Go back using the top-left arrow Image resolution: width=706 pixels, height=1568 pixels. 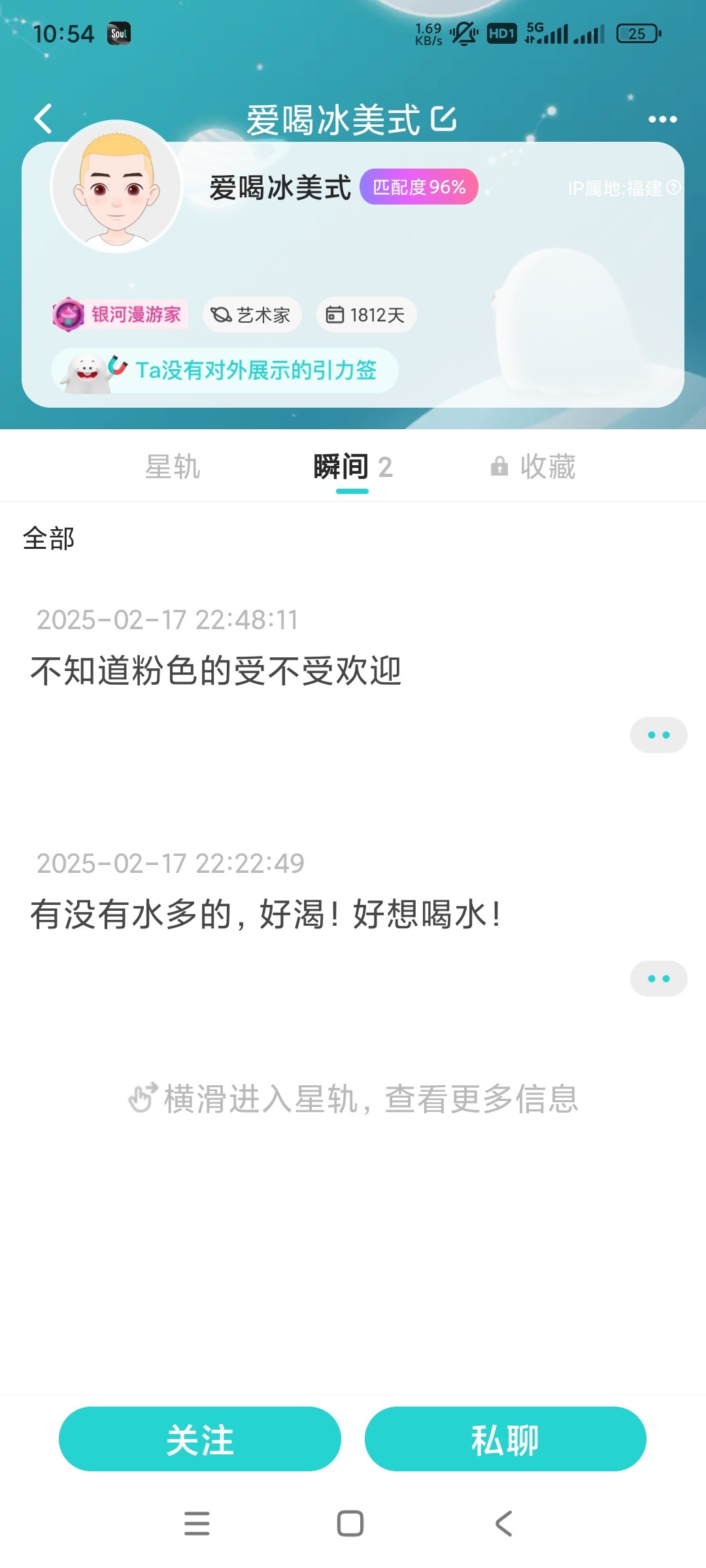[43, 119]
